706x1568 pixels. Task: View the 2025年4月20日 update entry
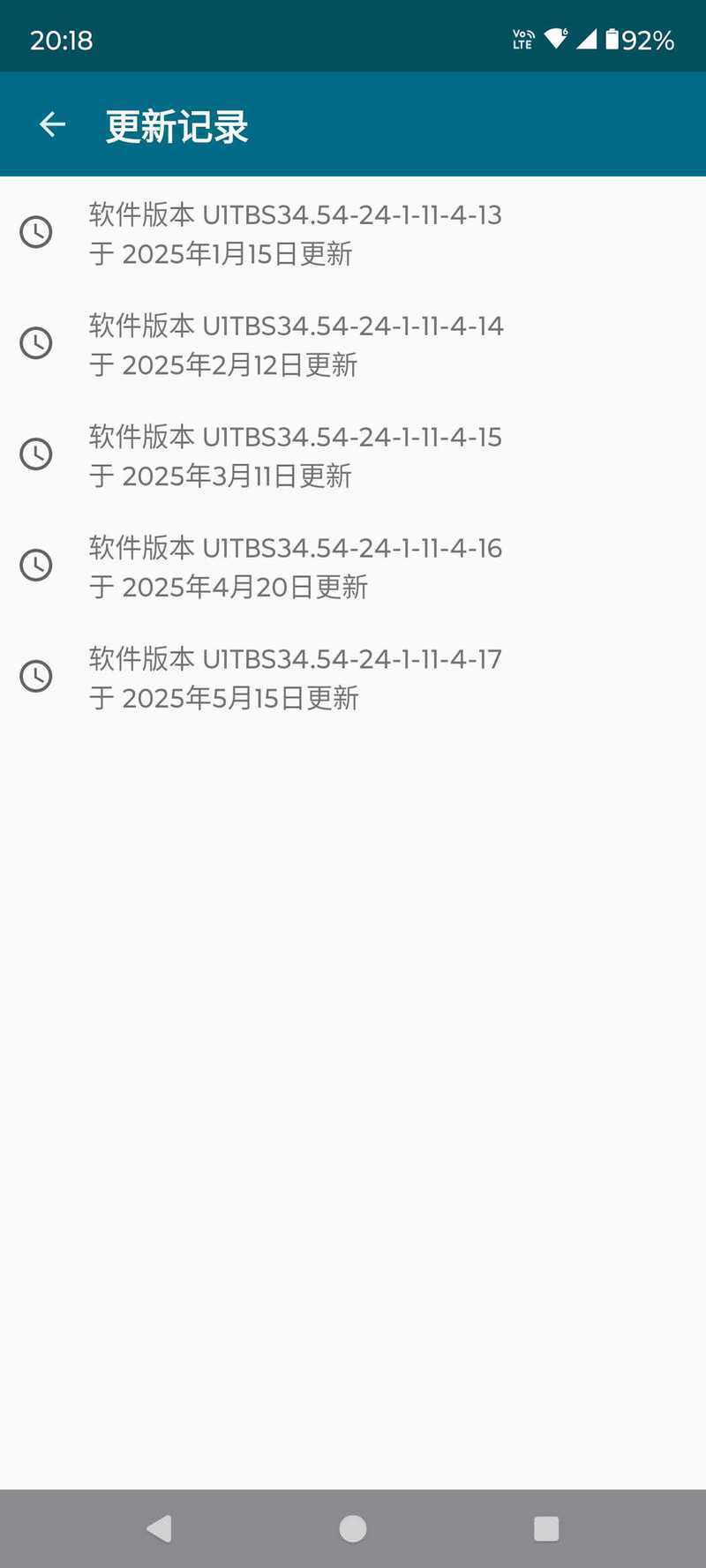click(x=353, y=566)
